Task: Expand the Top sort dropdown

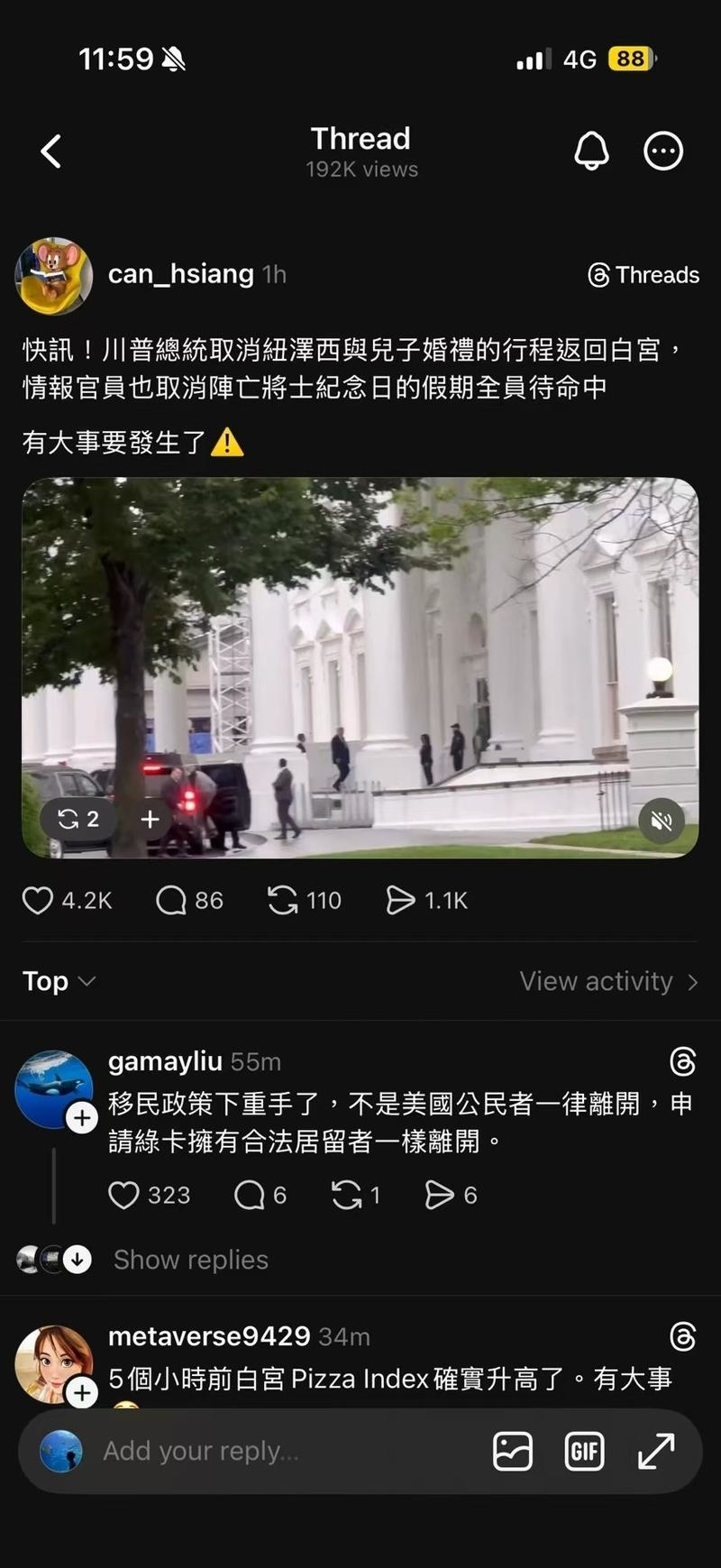Action: 59,981
